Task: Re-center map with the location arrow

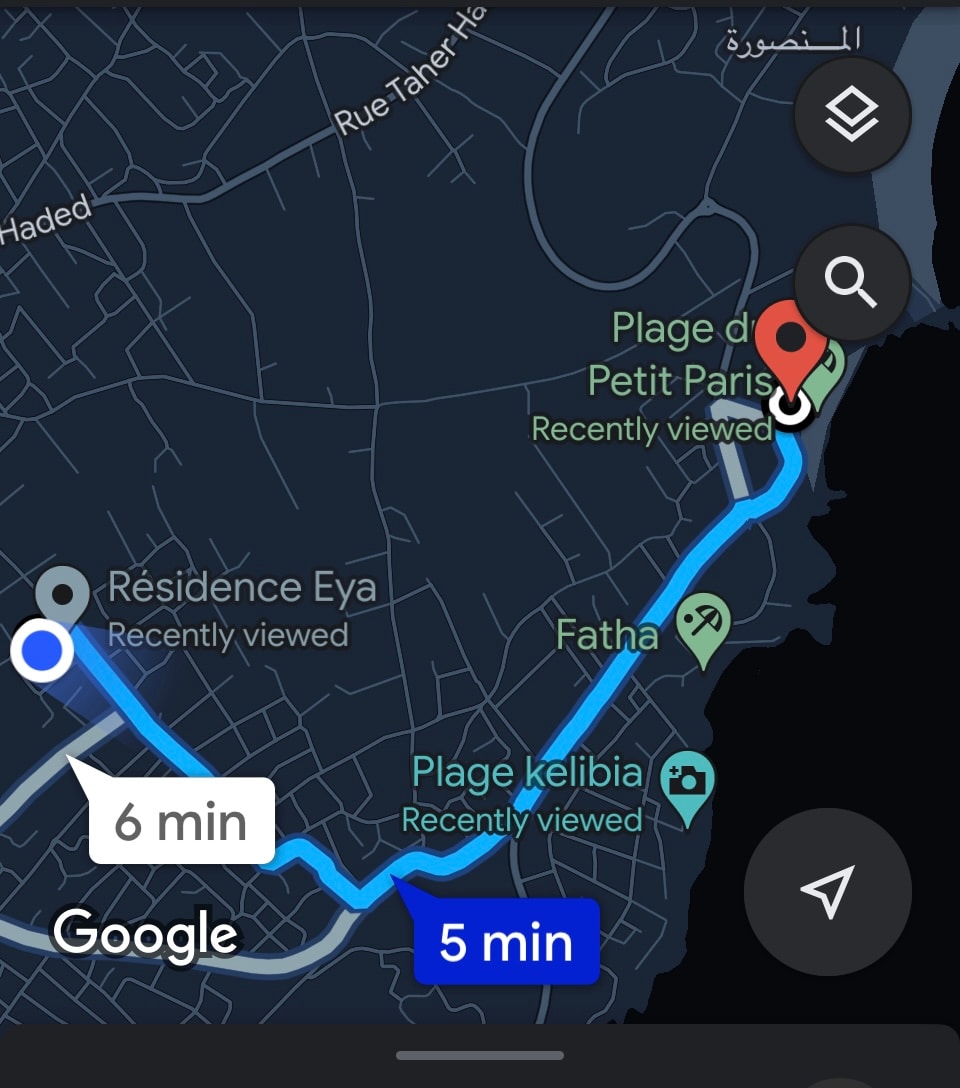Action: point(827,892)
